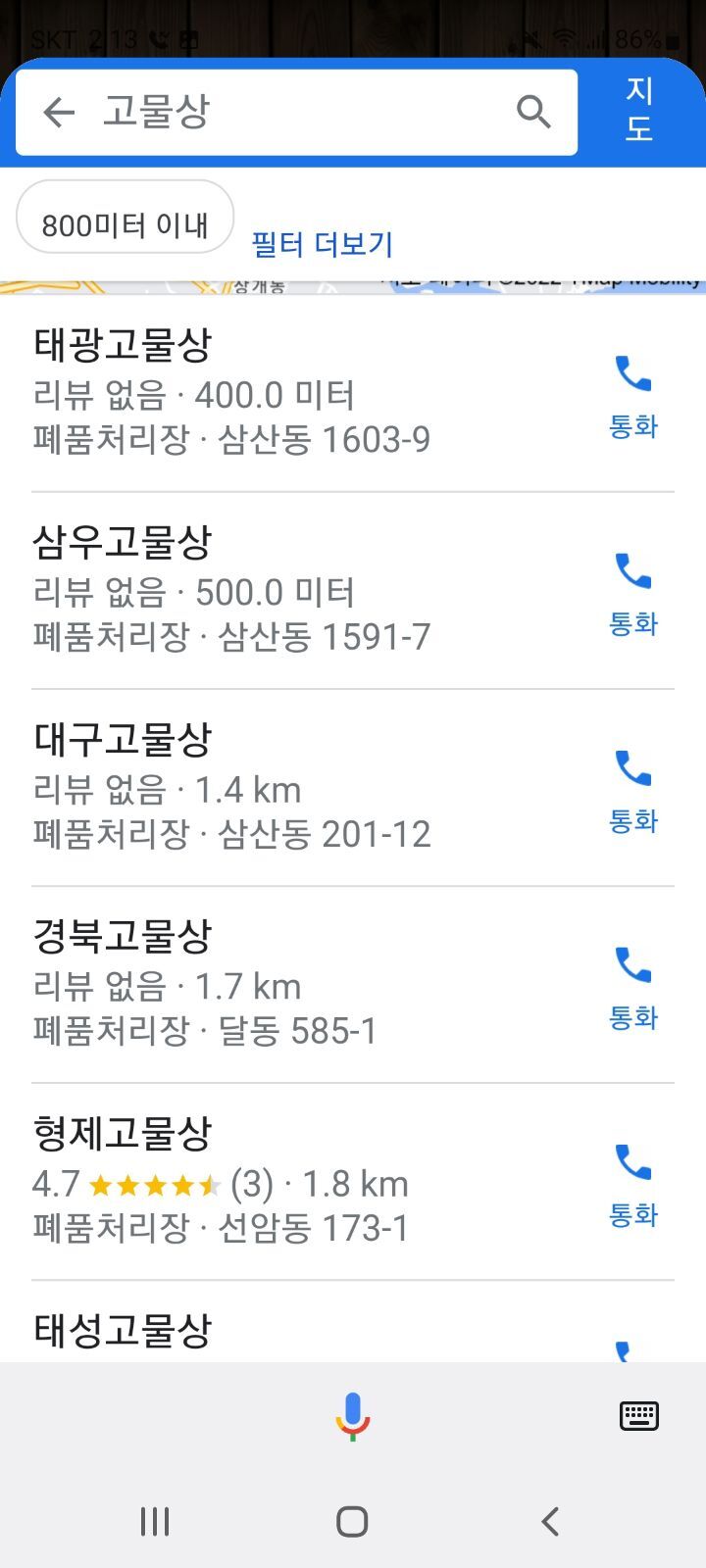Open 필터 더보기 for more filters
706x1568 pixels.
(323, 244)
